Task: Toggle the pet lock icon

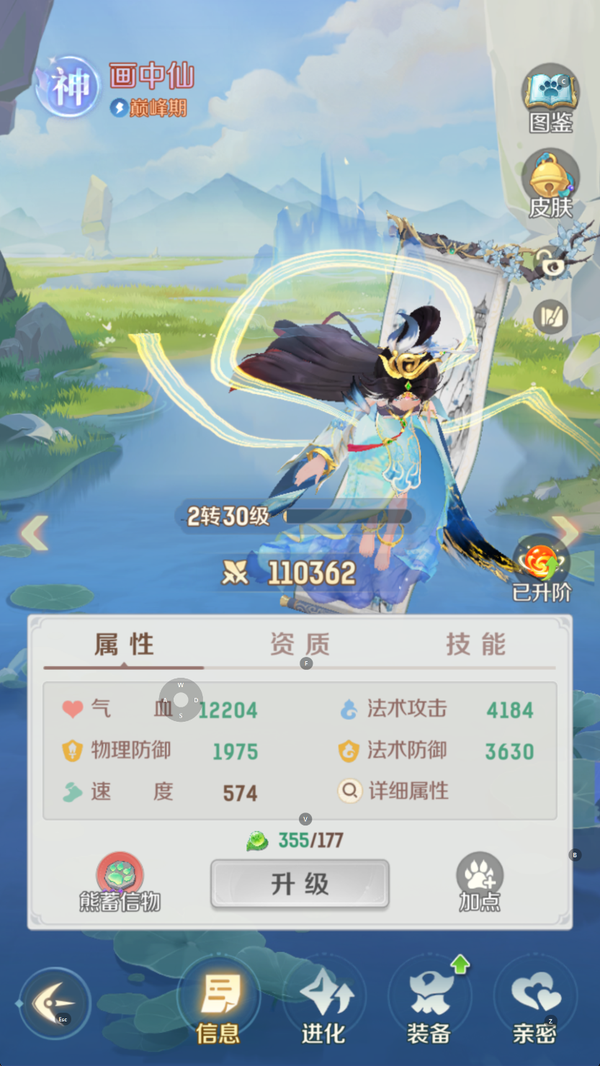Action: (x=548, y=263)
